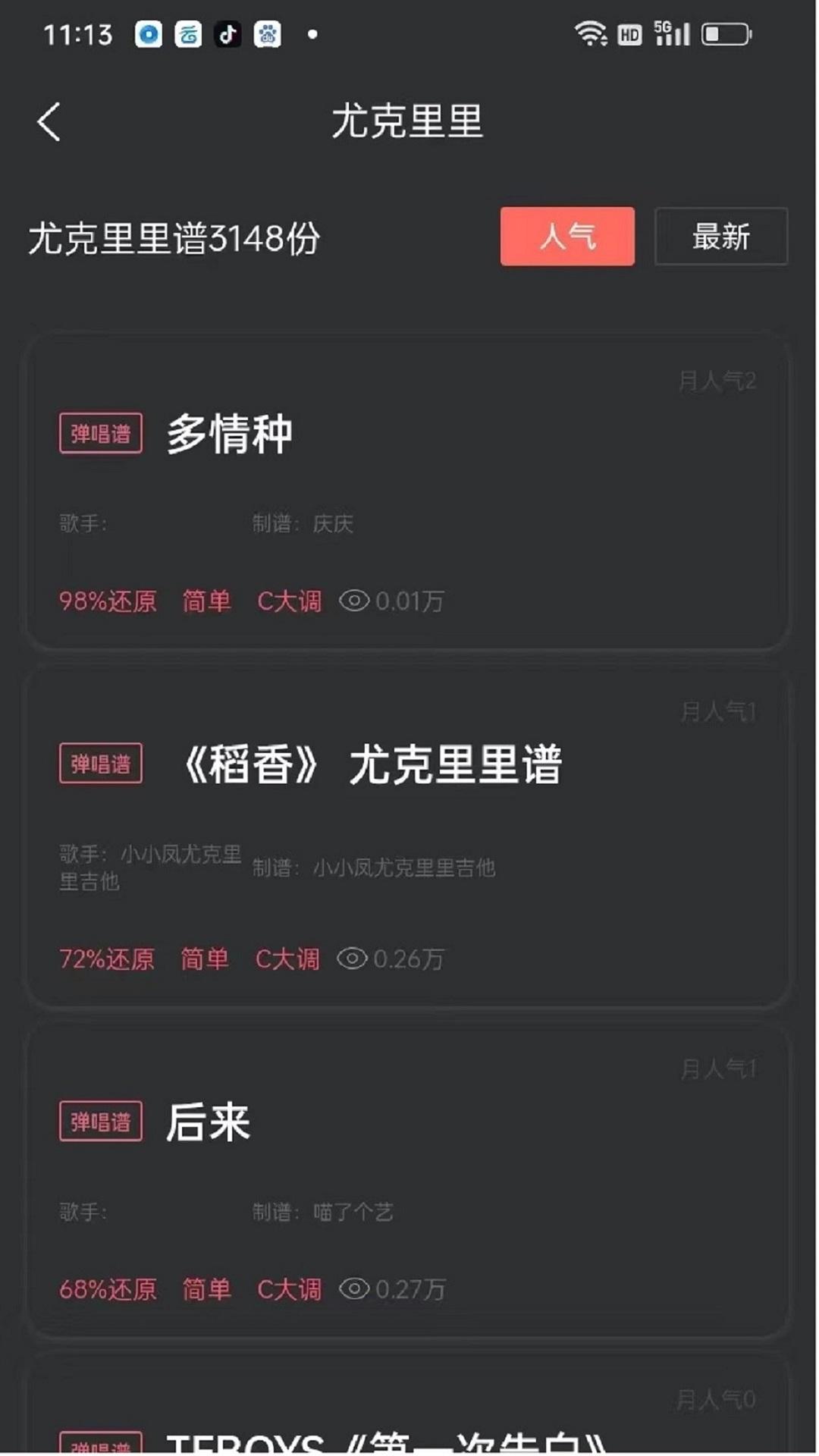The image size is (819, 1456).
Task: Click the 弹唱谱 tag on 《稻香》尤克里里谱
Action: (100, 764)
